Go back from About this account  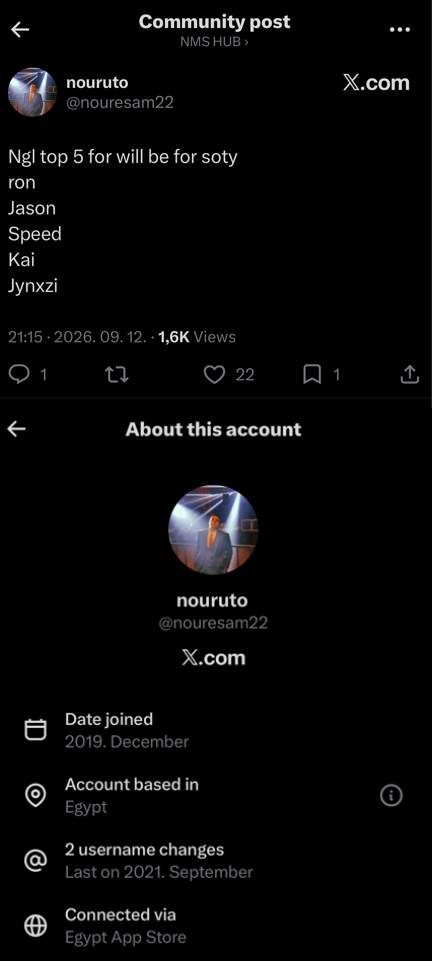(17, 429)
